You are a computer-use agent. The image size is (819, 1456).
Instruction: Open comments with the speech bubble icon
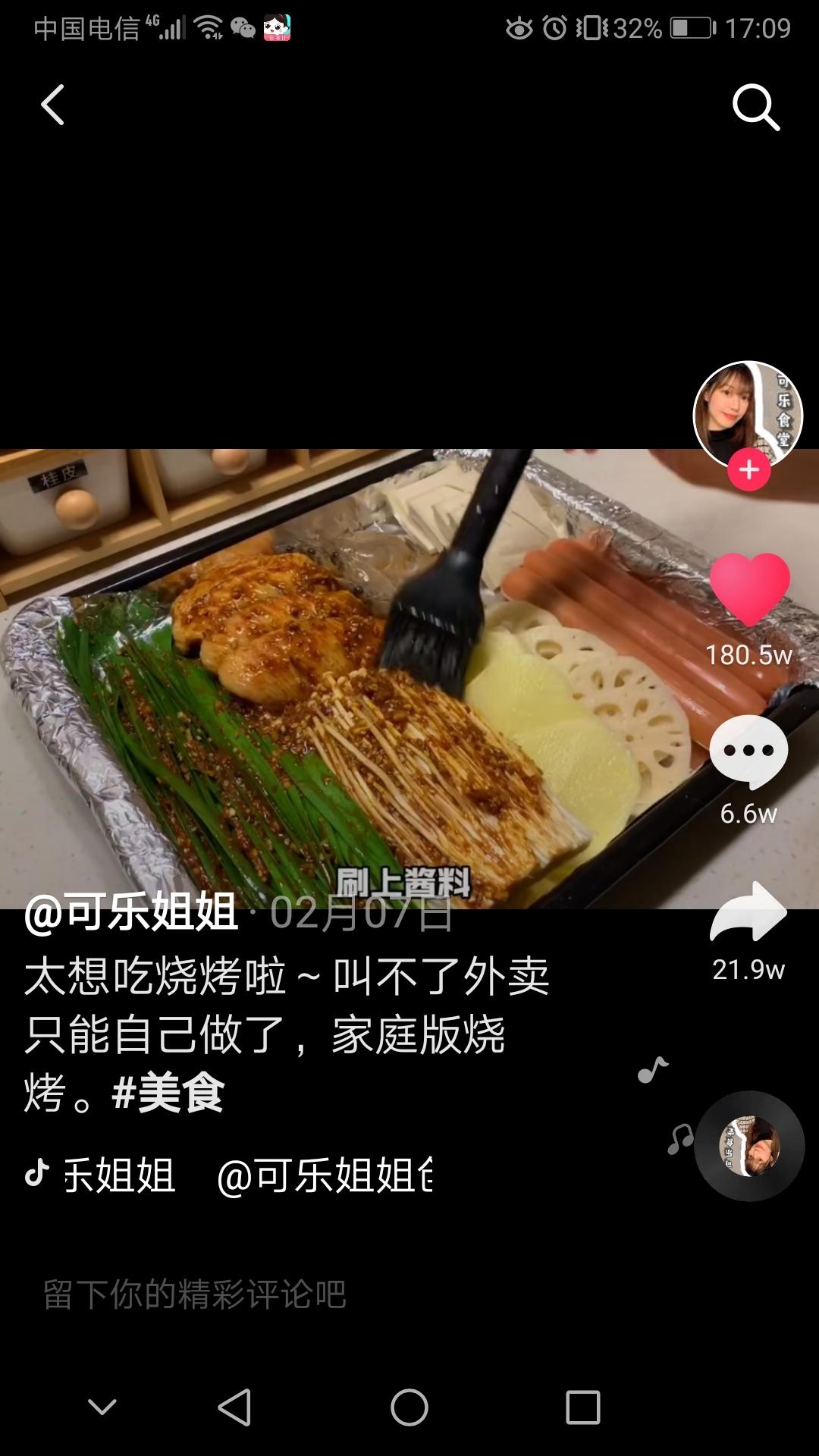click(749, 751)
